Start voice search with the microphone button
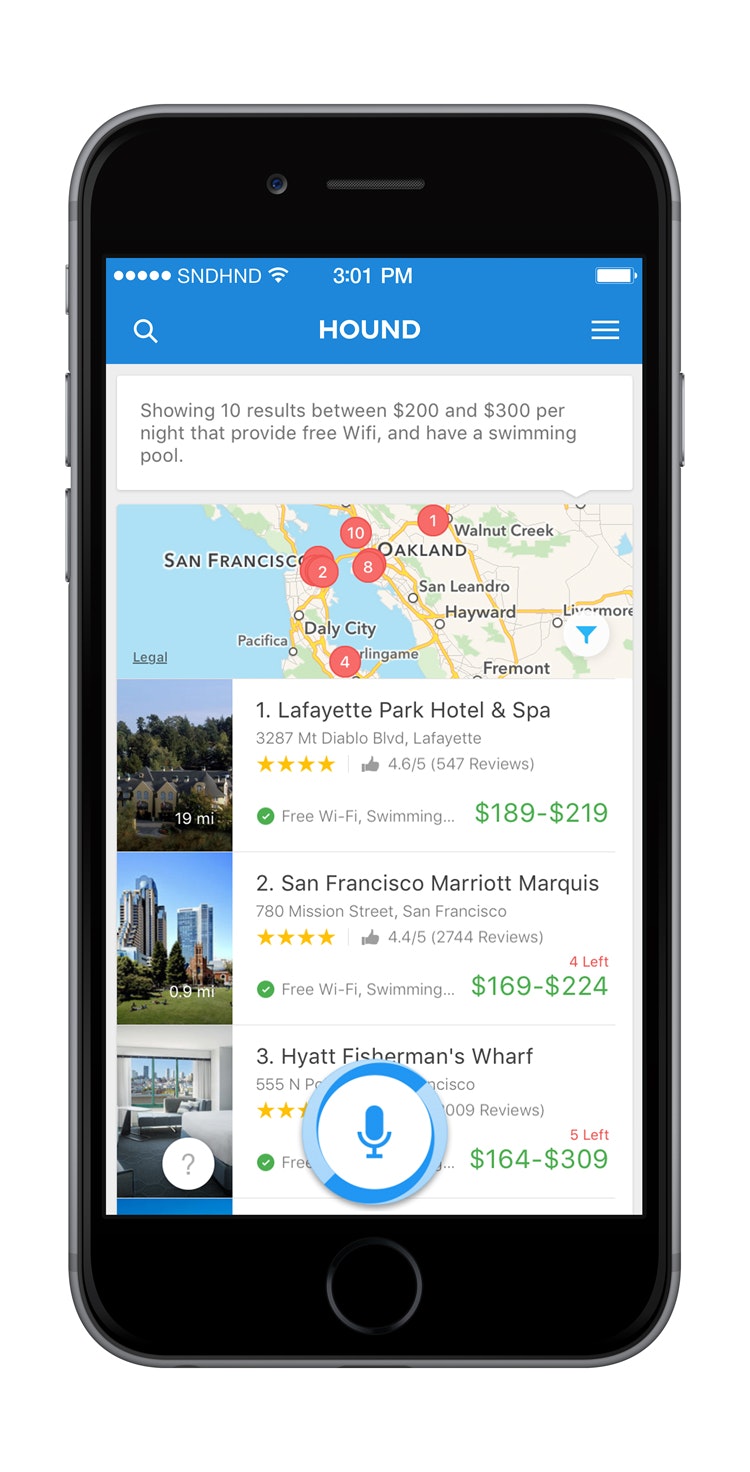 pos(375,1133)
